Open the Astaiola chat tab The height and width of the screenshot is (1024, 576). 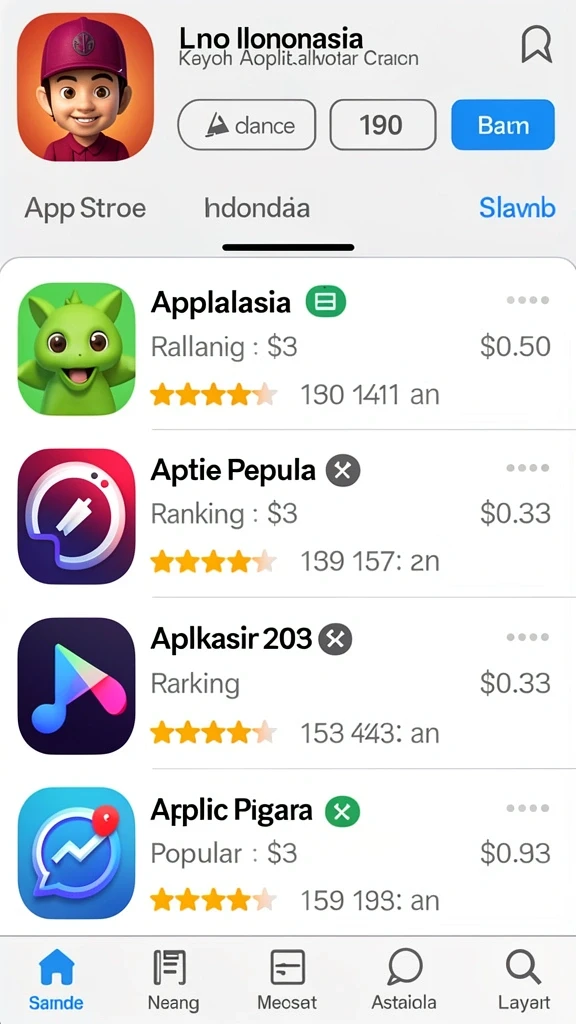pyautogui.click(x=404, y=980)
